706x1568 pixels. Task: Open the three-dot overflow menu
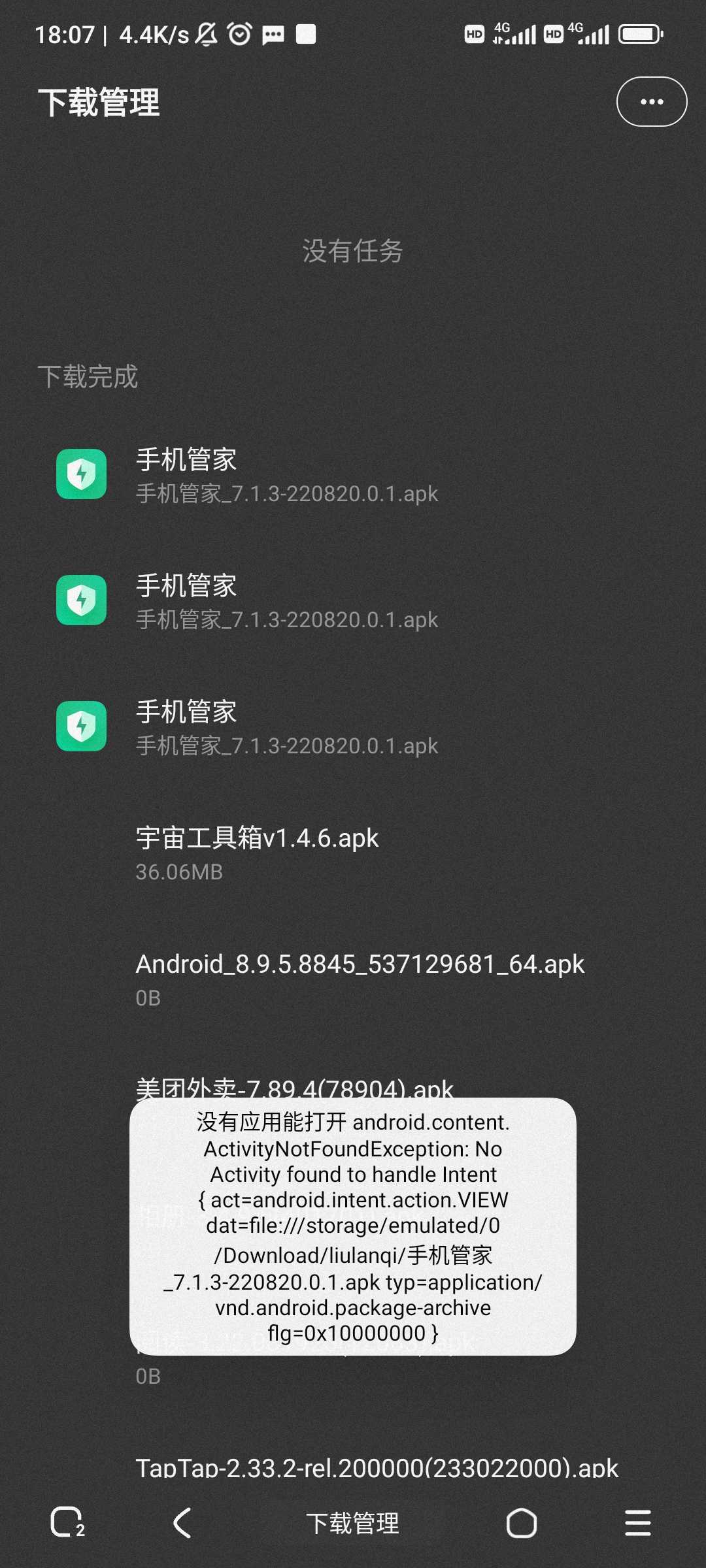click(651, 101)
